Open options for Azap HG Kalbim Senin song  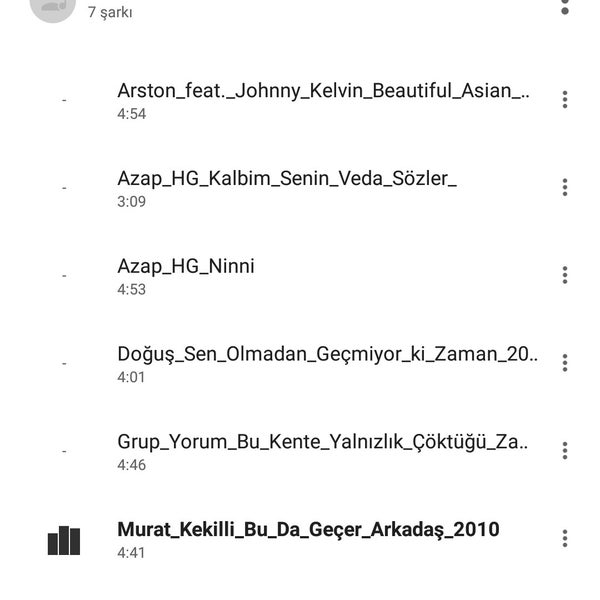coord(565,188)
